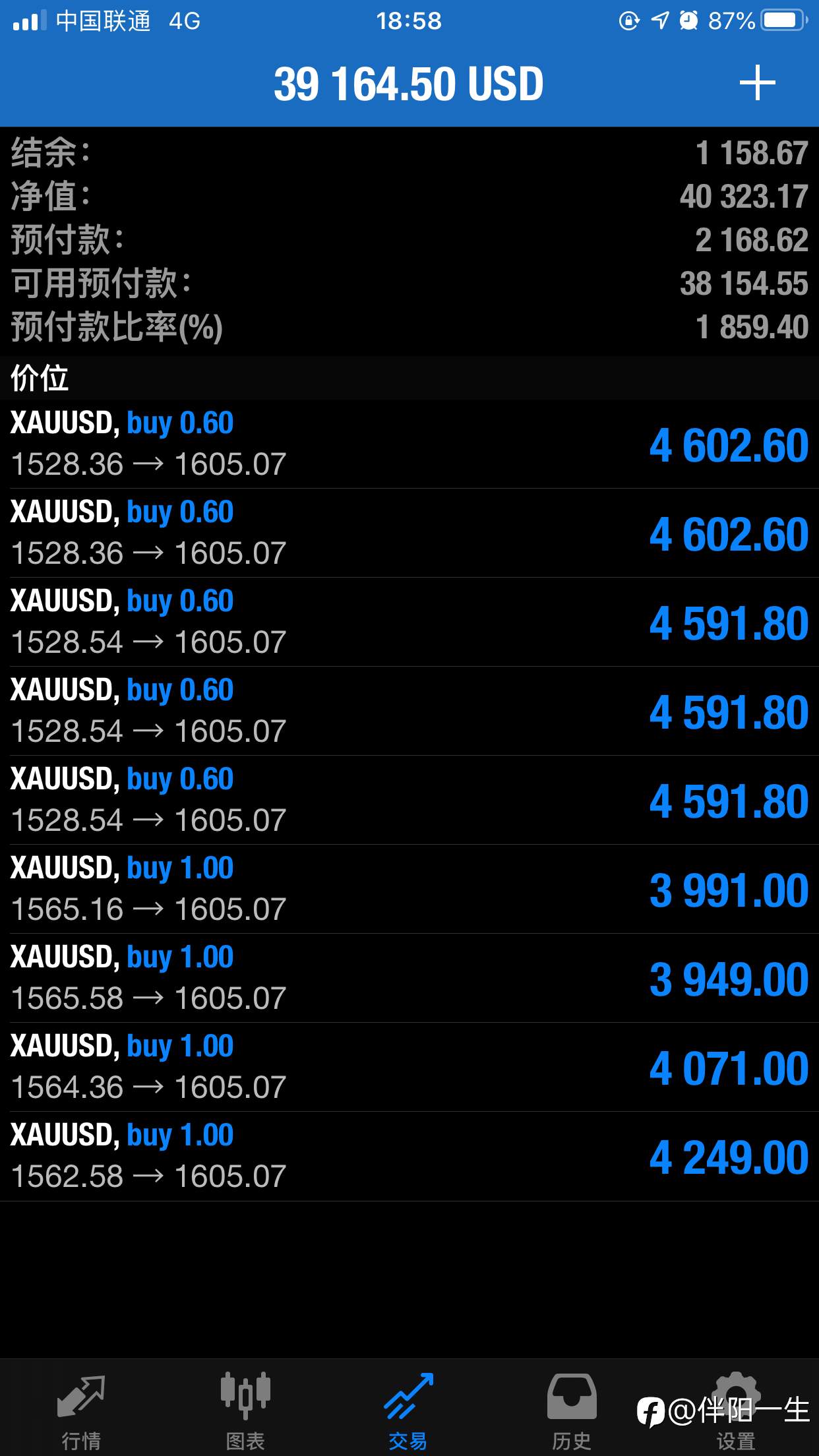Viewport: 819px width, 1456px height.
Task: Open XAUUSD position opened at 1565.16
Action: [409, 889]
